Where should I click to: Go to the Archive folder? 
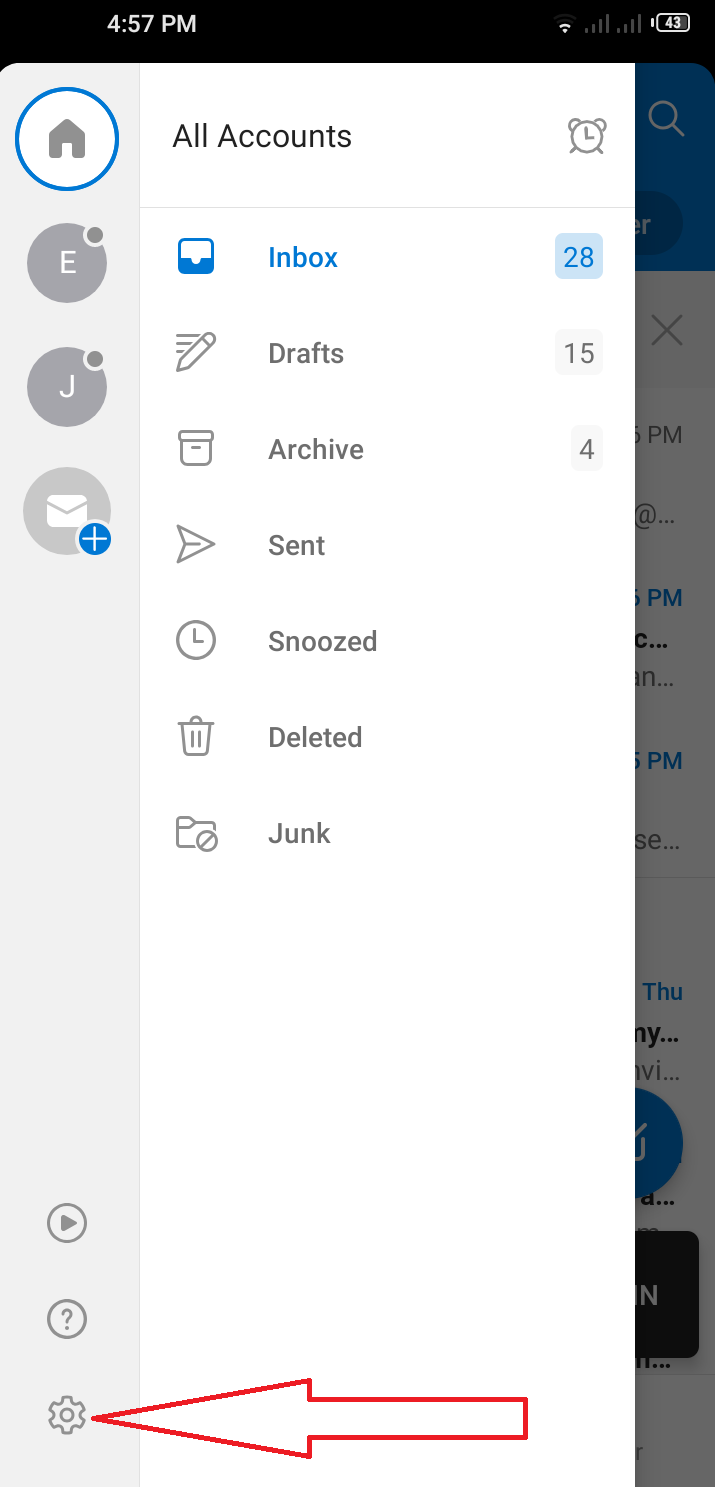point(316,450)
